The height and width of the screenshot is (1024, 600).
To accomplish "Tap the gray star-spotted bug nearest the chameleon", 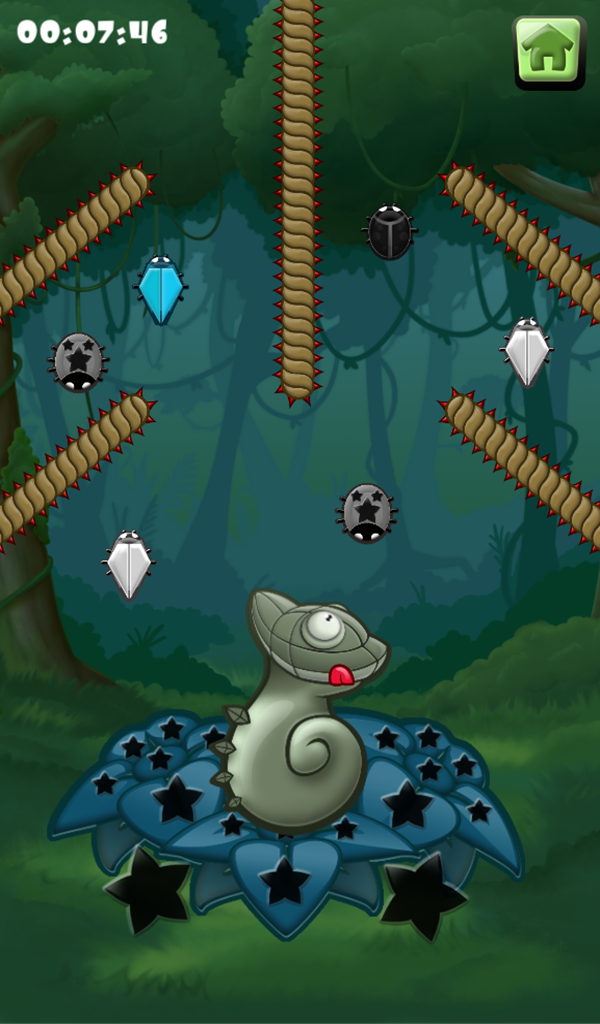I will [367, 513].
